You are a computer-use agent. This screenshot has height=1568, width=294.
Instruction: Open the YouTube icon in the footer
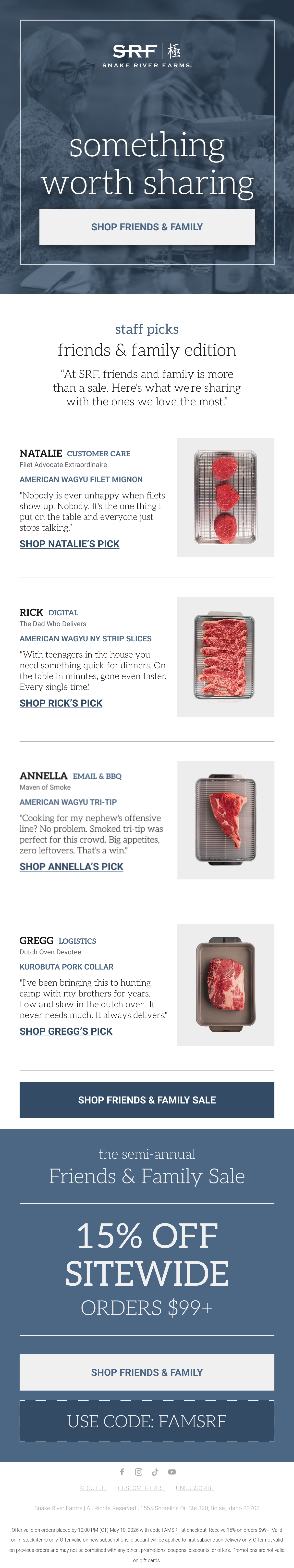pyautogui.click(x=172, y=1472)
